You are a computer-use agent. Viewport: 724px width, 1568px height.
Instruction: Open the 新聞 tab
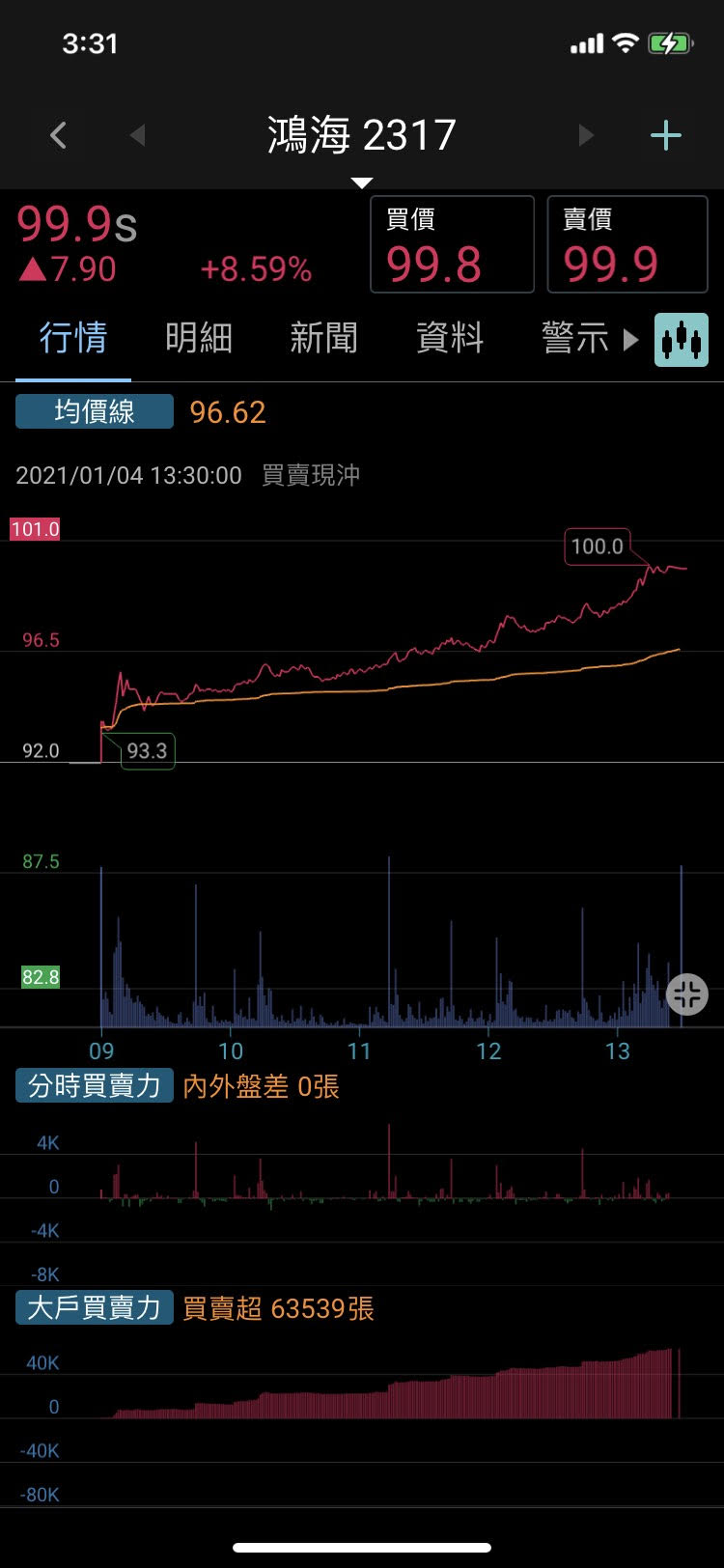click(323, 338)
